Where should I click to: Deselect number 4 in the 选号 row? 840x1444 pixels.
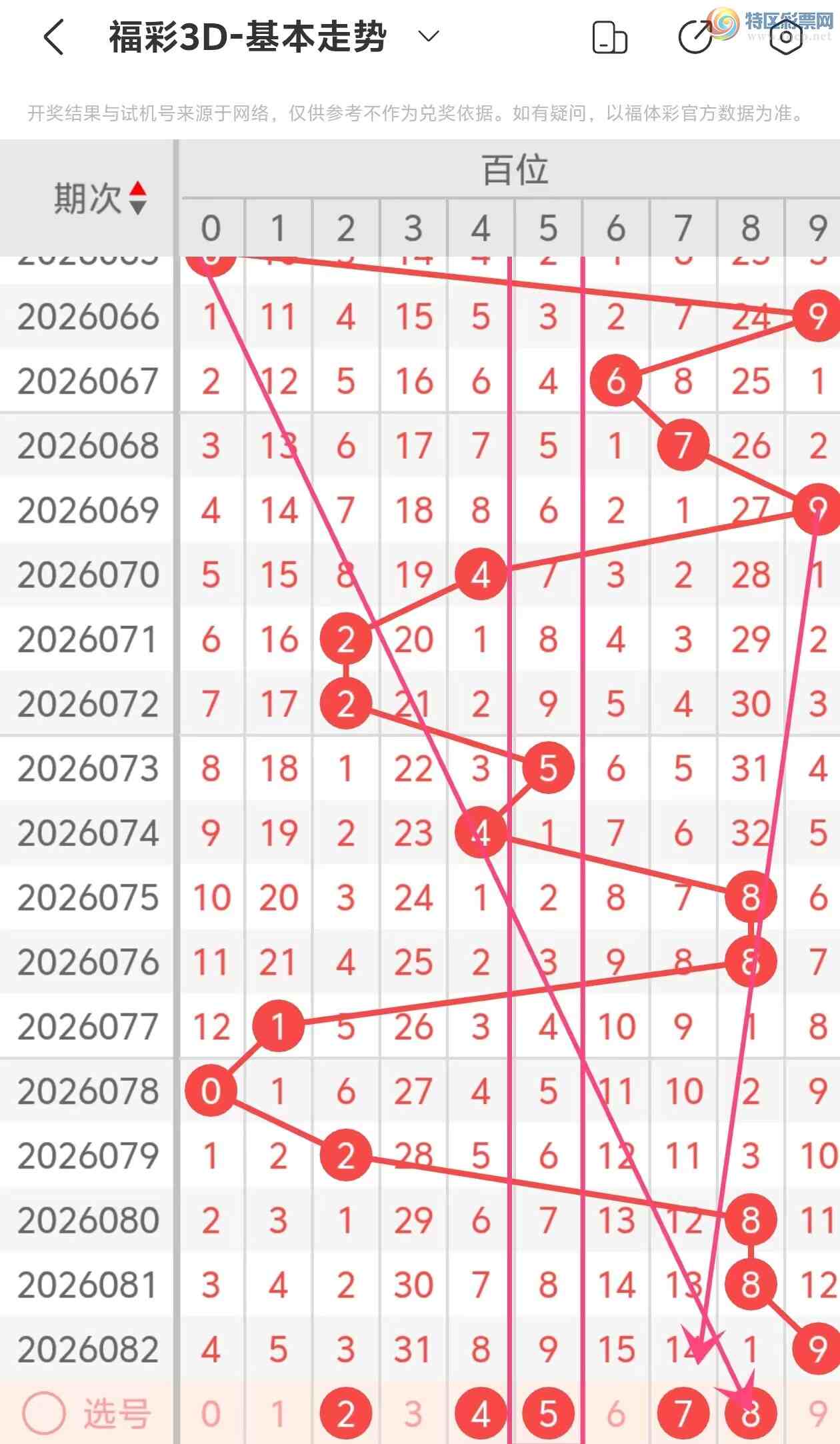(x=481, y=1414)
